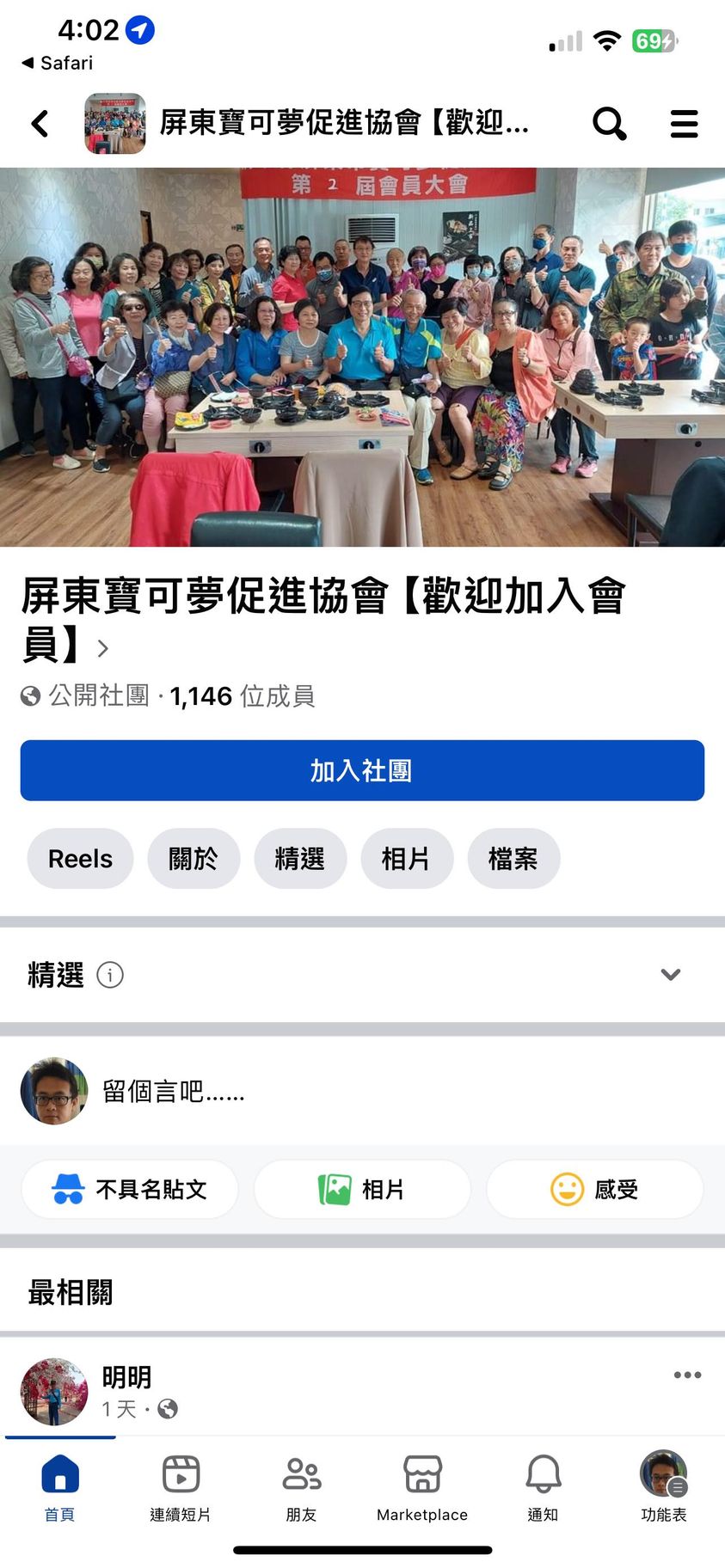
Task: Go back using the top arrow
Action: [x=40, y=124]
